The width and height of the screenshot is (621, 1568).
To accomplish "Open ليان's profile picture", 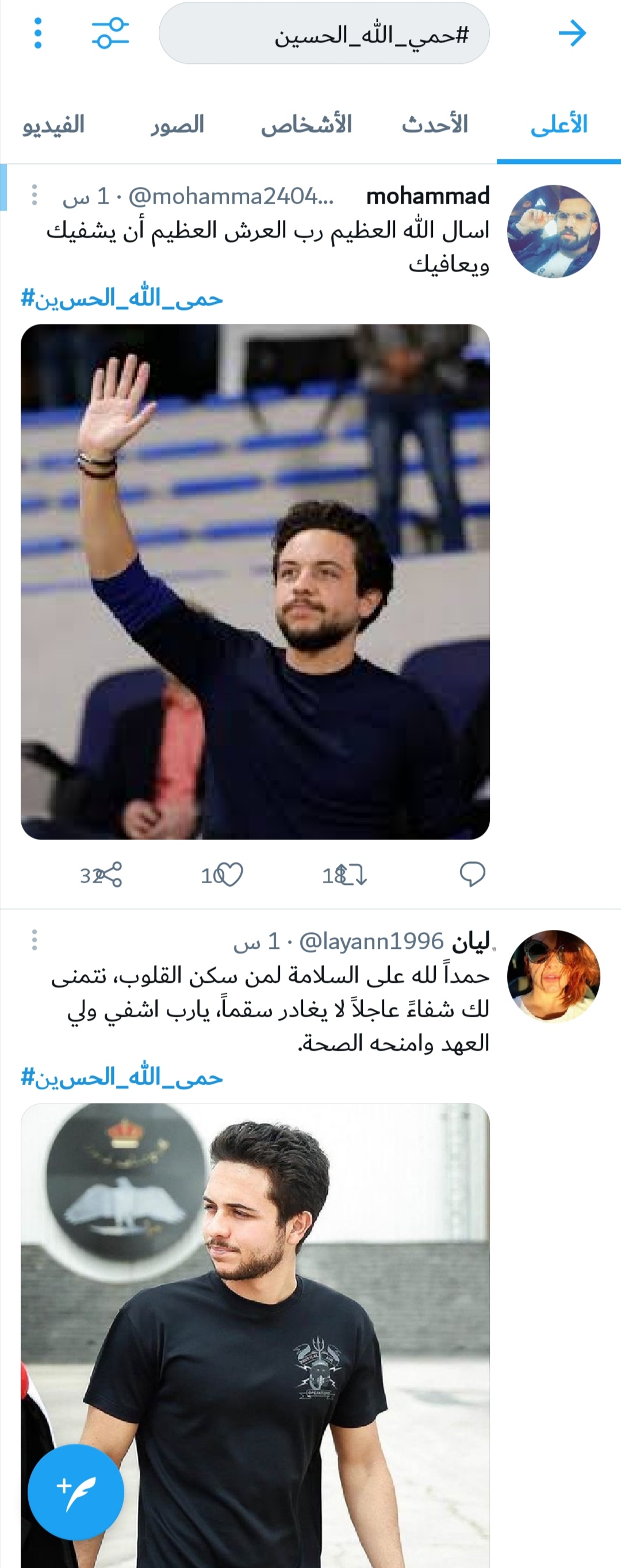I will pos(554,975).
